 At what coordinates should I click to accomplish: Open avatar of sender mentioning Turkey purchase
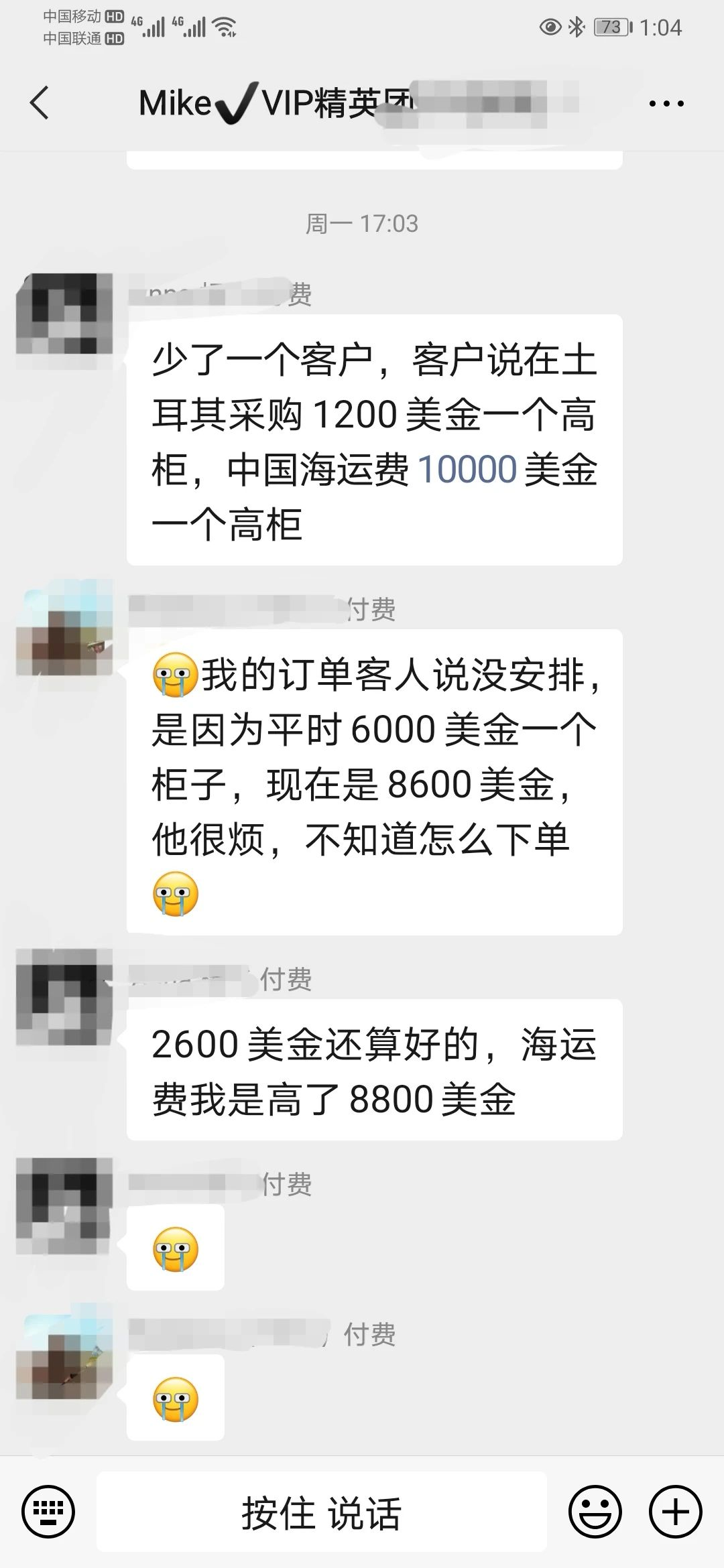pos(64,314)
